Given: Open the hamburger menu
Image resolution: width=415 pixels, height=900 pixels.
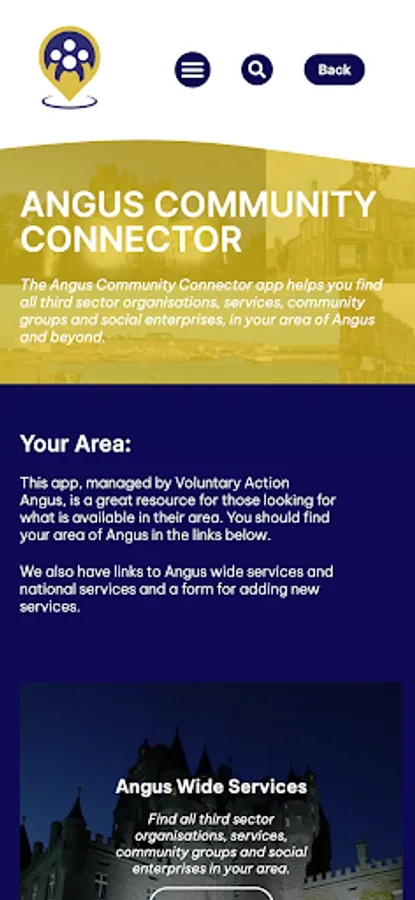Looking at the screenshot, I should 192,69.
